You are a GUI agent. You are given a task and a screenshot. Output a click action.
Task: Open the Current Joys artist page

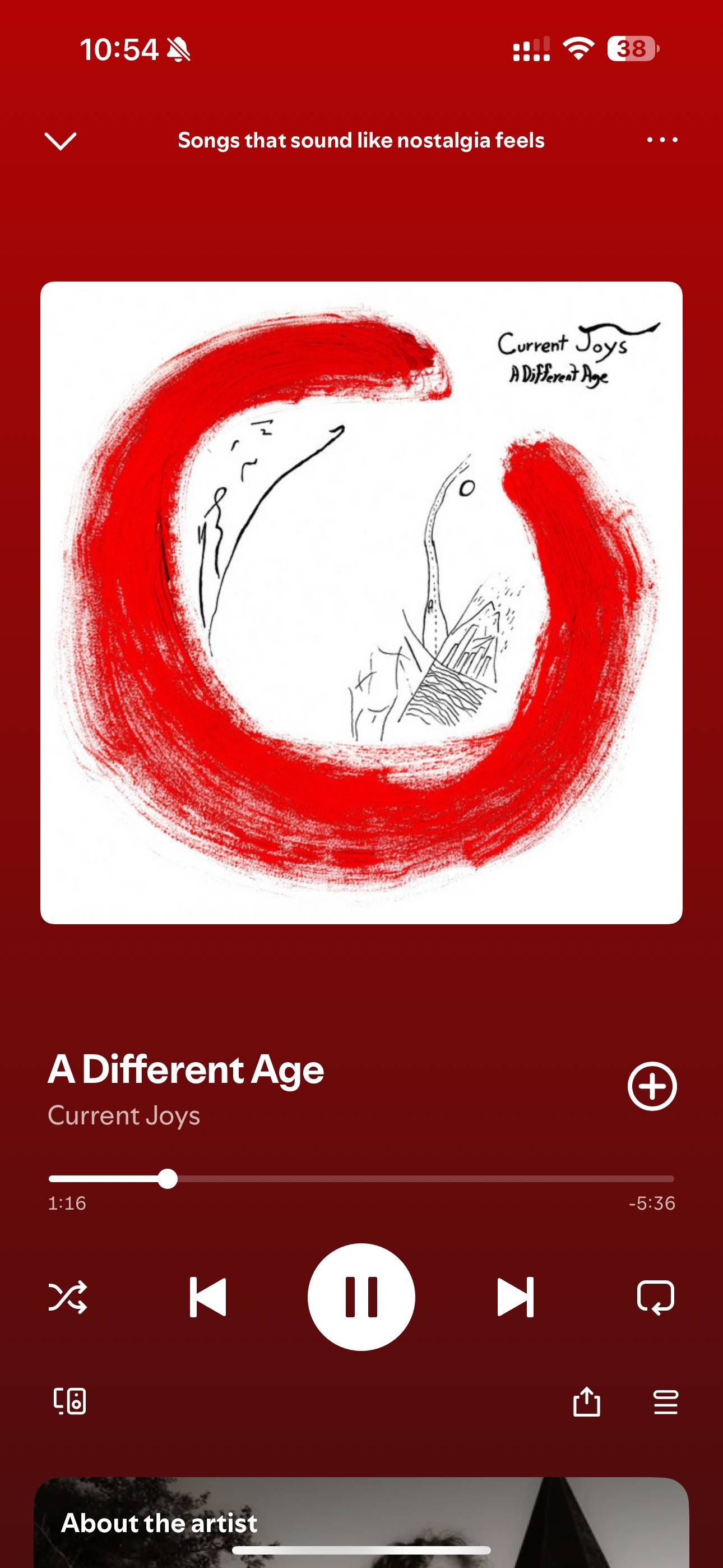(124, 1116)
